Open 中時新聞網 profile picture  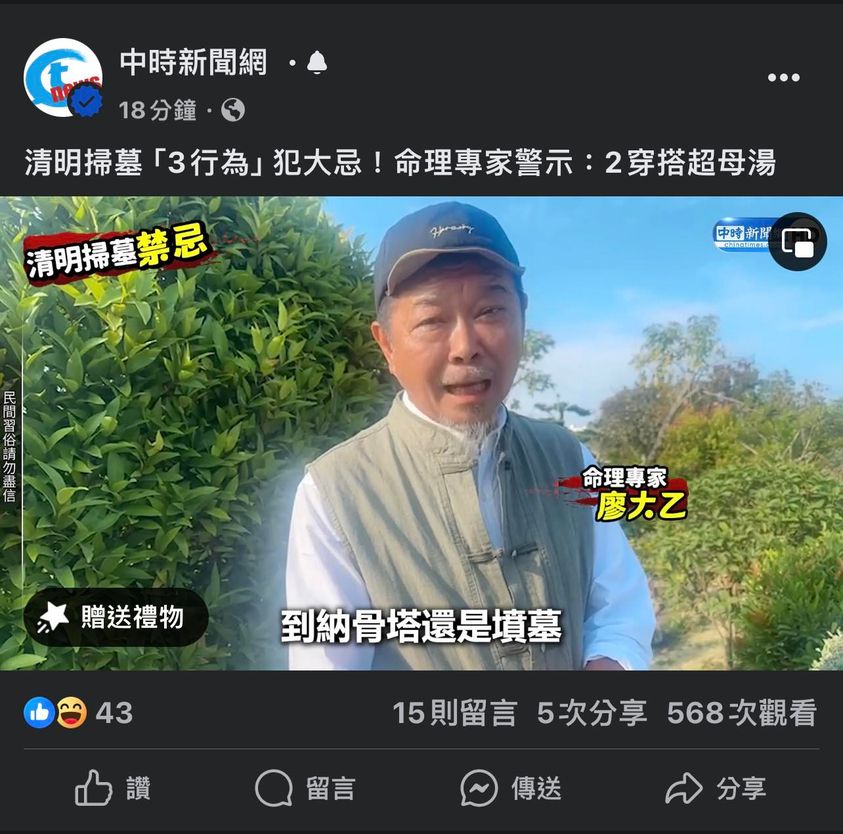tap(63, 78)
